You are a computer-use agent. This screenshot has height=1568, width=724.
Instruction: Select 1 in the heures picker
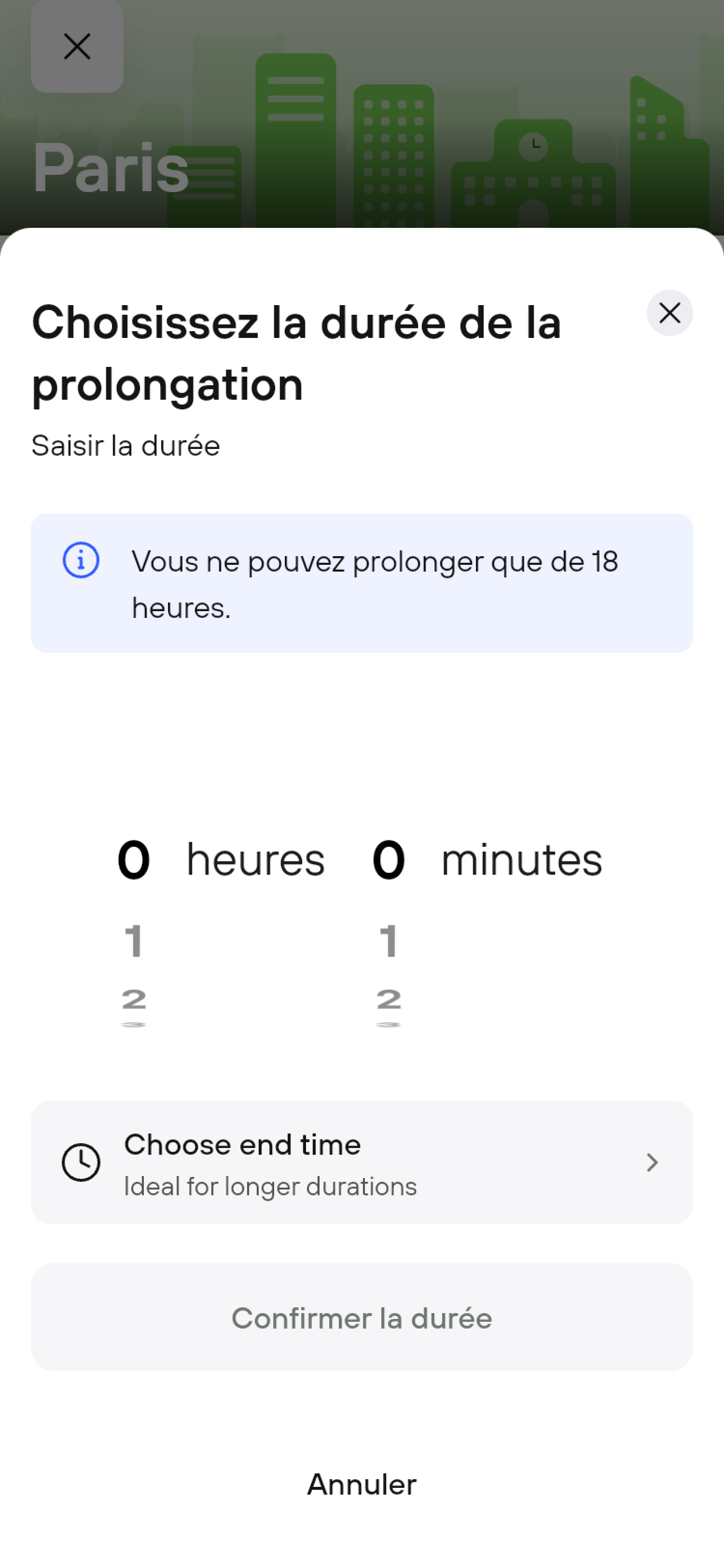tap(134, 941)
